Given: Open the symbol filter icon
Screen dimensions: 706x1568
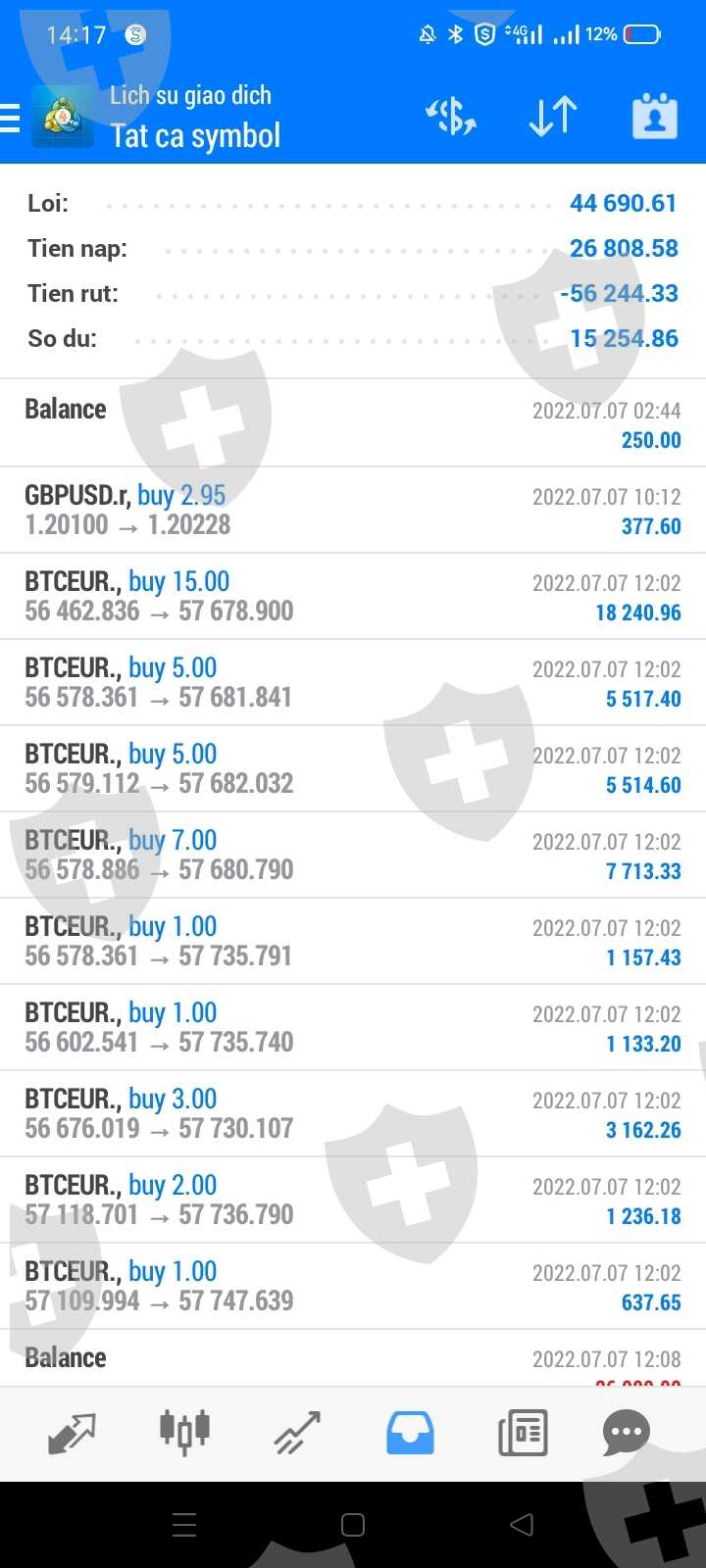Looking at the screenshot, I should [x=451, y=118].
